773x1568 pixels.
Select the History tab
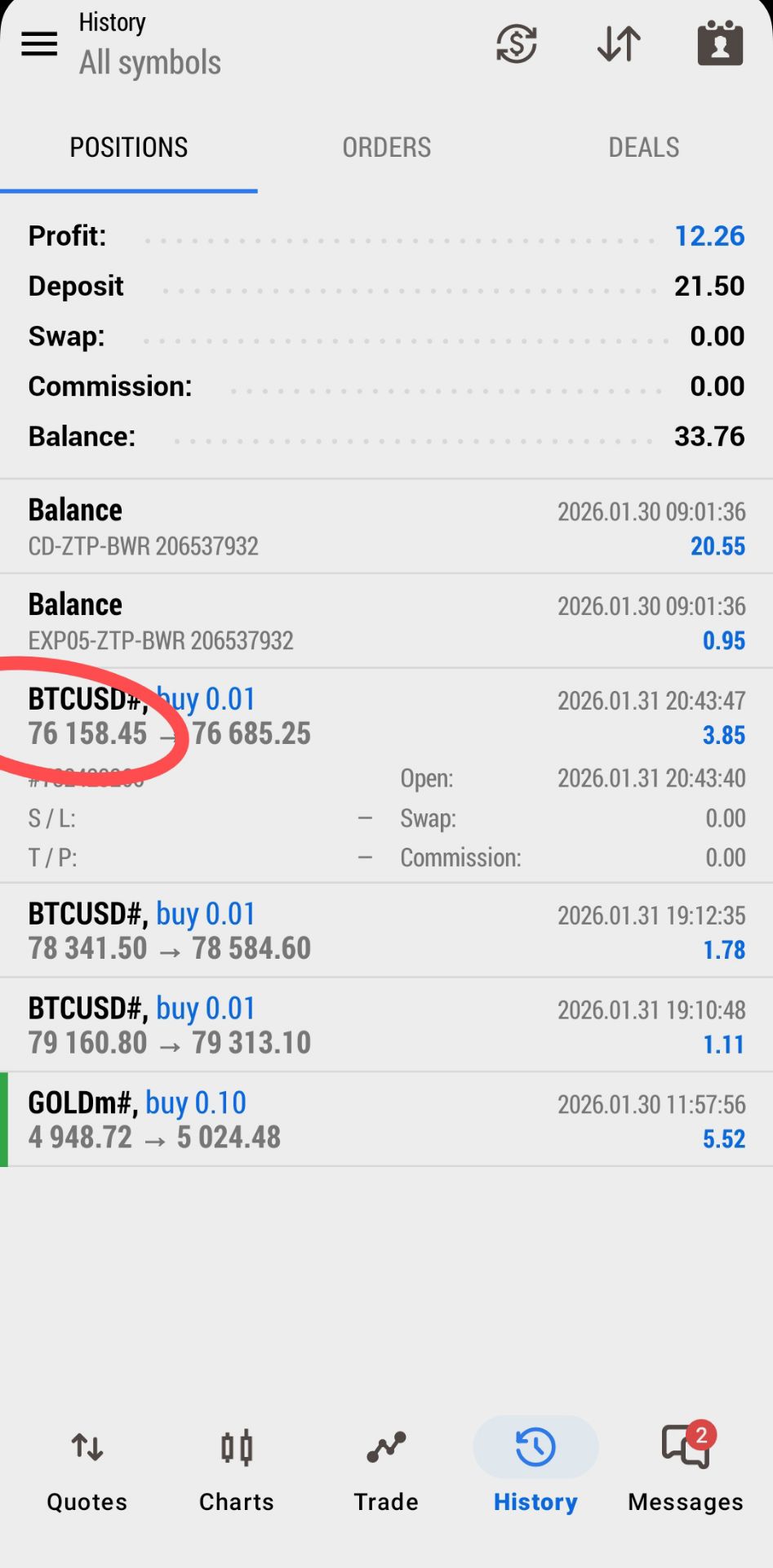[x=535, y=1469]
